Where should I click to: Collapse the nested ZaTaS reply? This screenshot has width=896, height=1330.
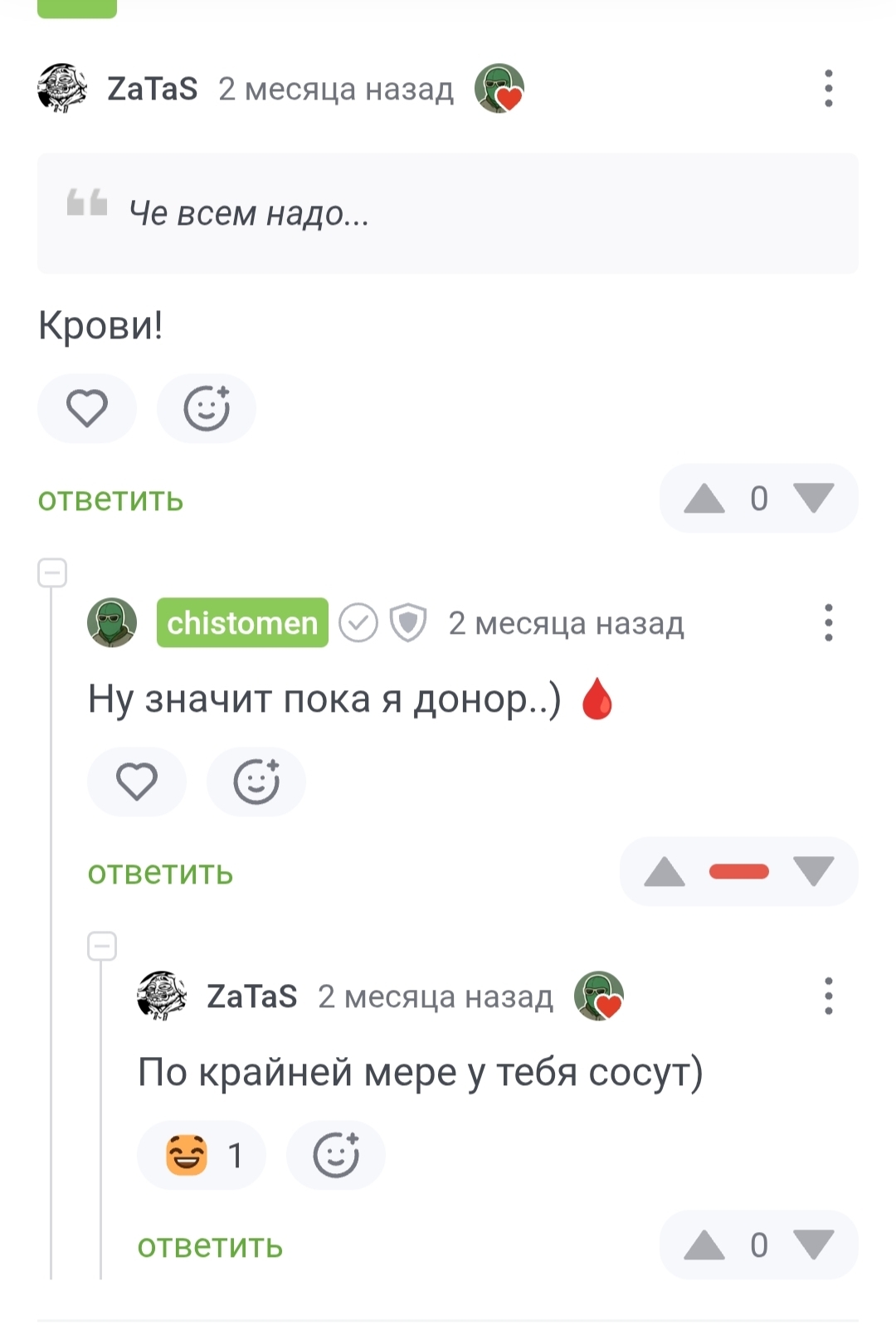click(x=102, y=947)
